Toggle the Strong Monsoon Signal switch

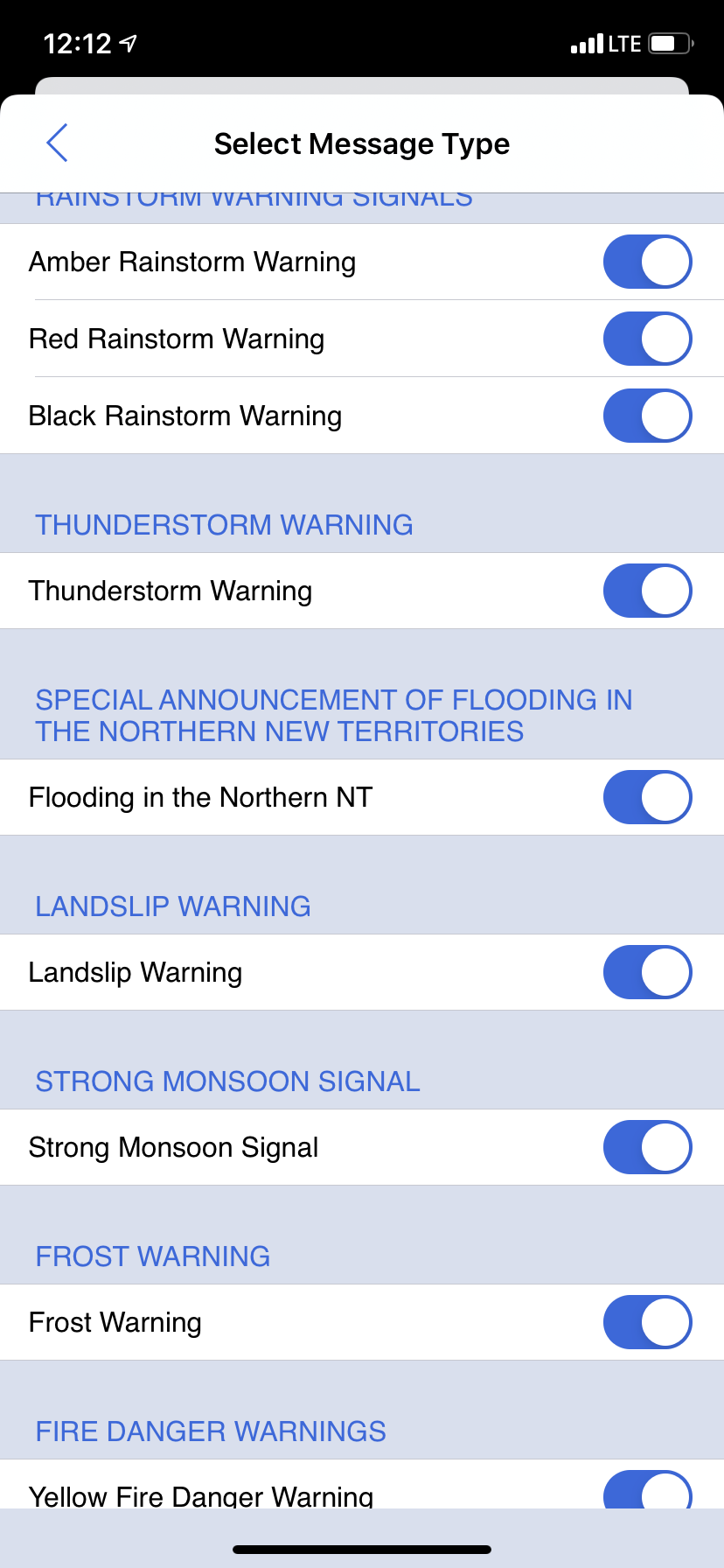click(x=648, y=1147)
